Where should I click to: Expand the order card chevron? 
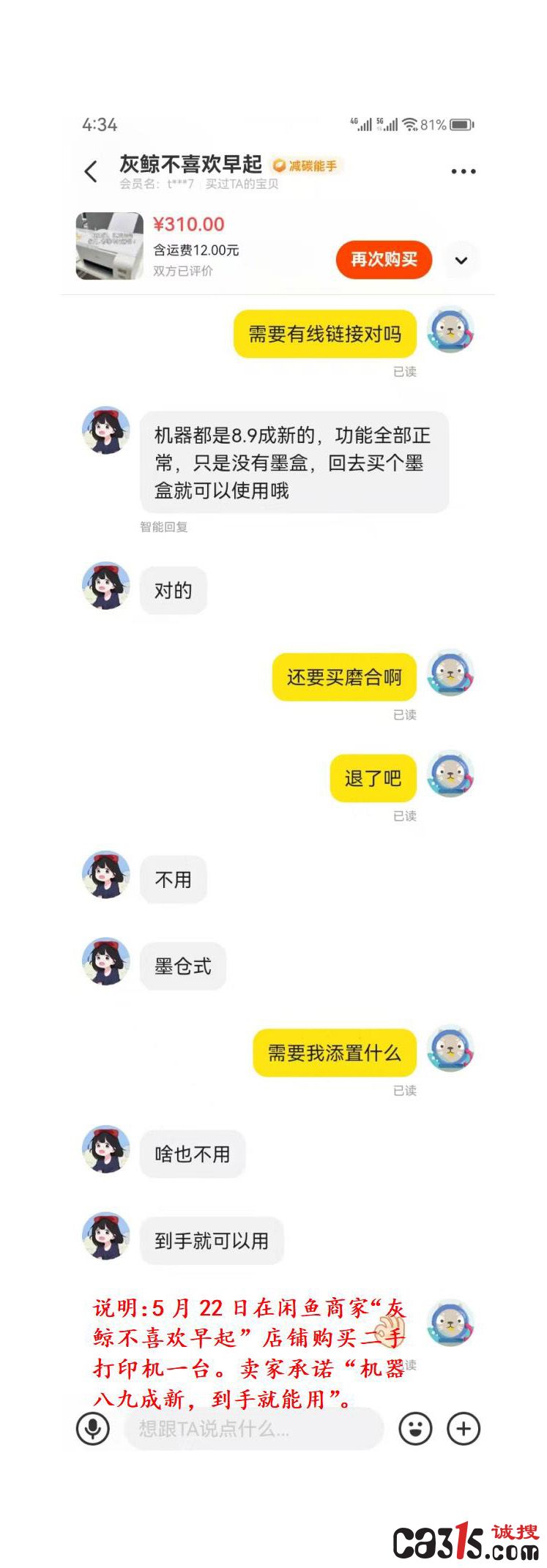[x=461, y=260]
